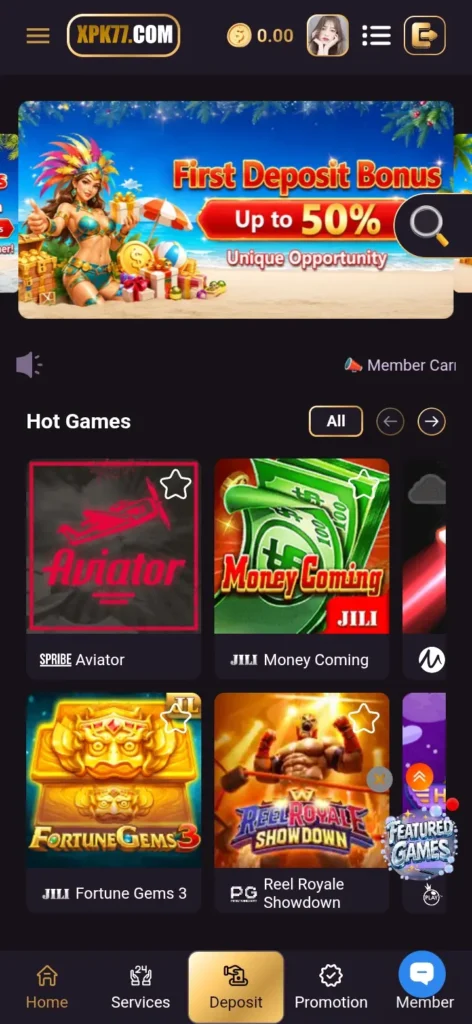Launch the Aviator game
Viewport: 472px width, 1024px height.
click(x=114, y=546)
